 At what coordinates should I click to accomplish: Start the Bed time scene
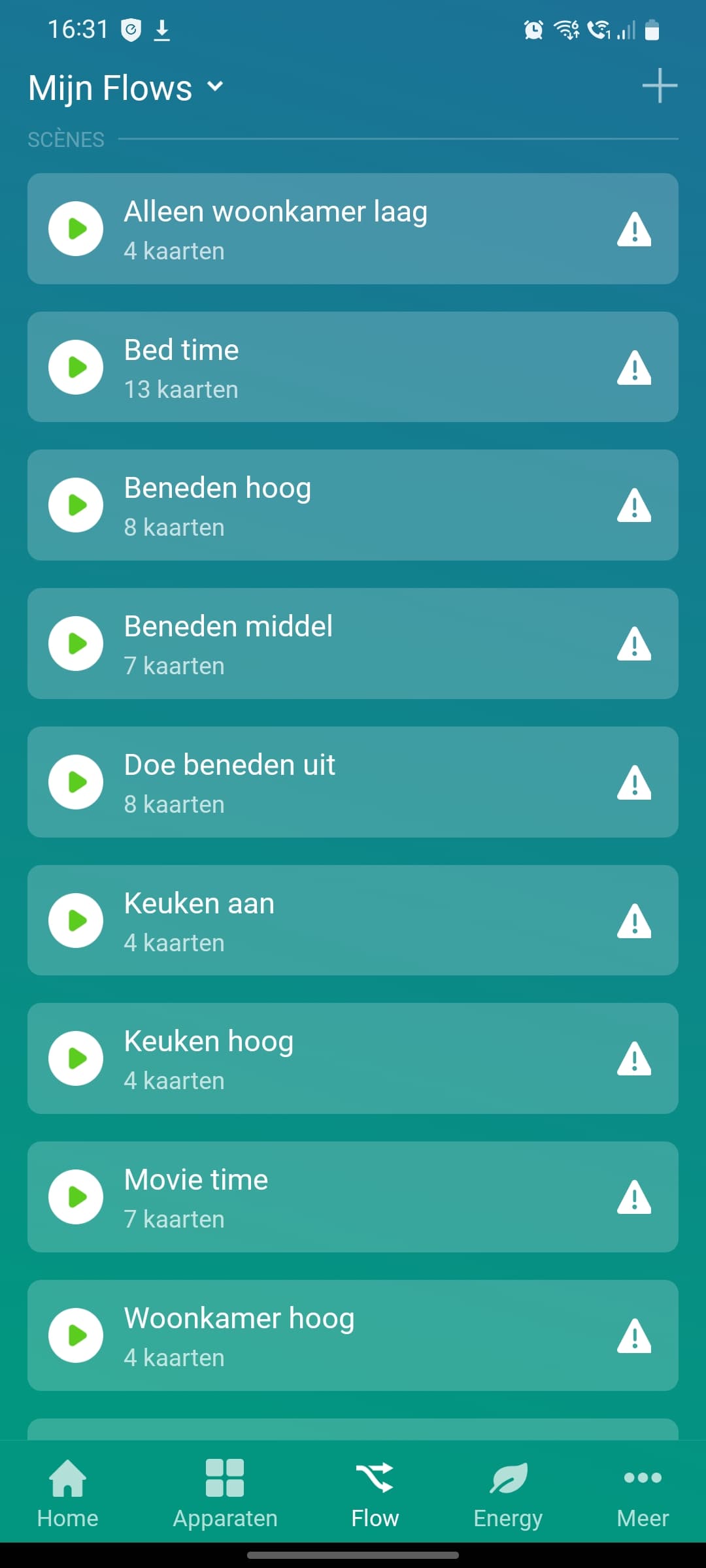[76, 367]
